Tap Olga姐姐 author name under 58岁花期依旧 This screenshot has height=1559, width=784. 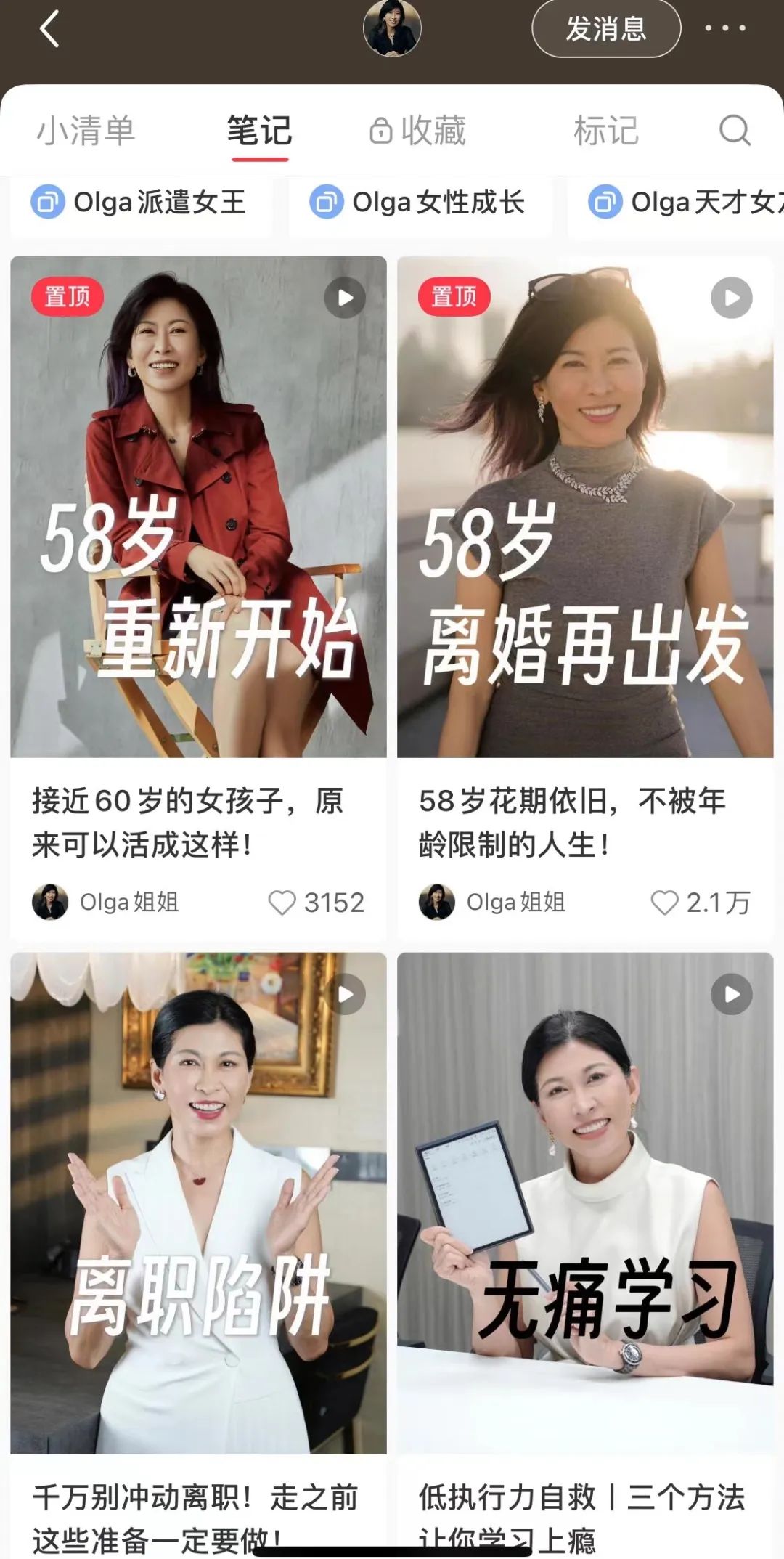tap(515, 903)
